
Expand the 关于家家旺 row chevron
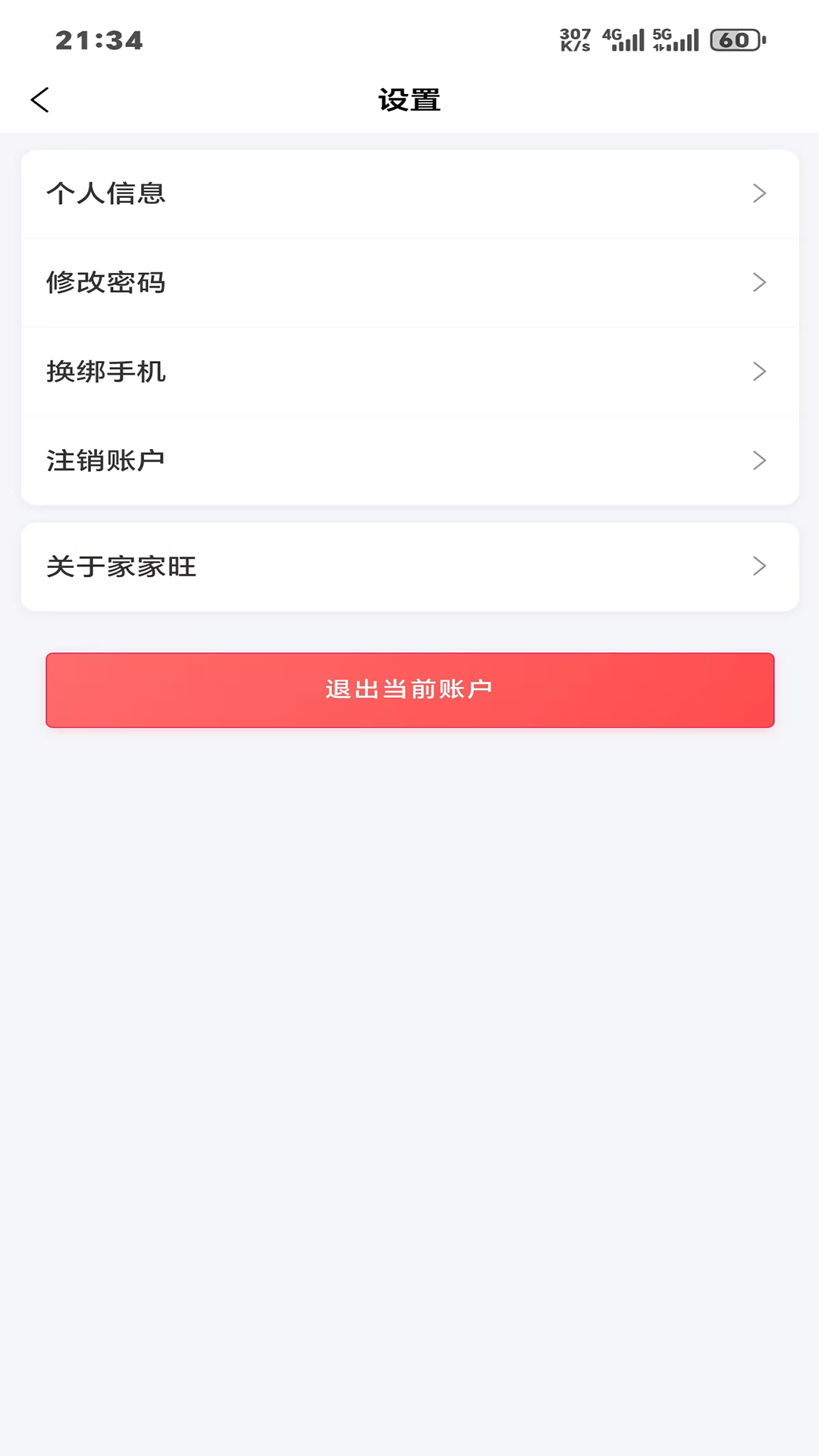click(759, 566)
